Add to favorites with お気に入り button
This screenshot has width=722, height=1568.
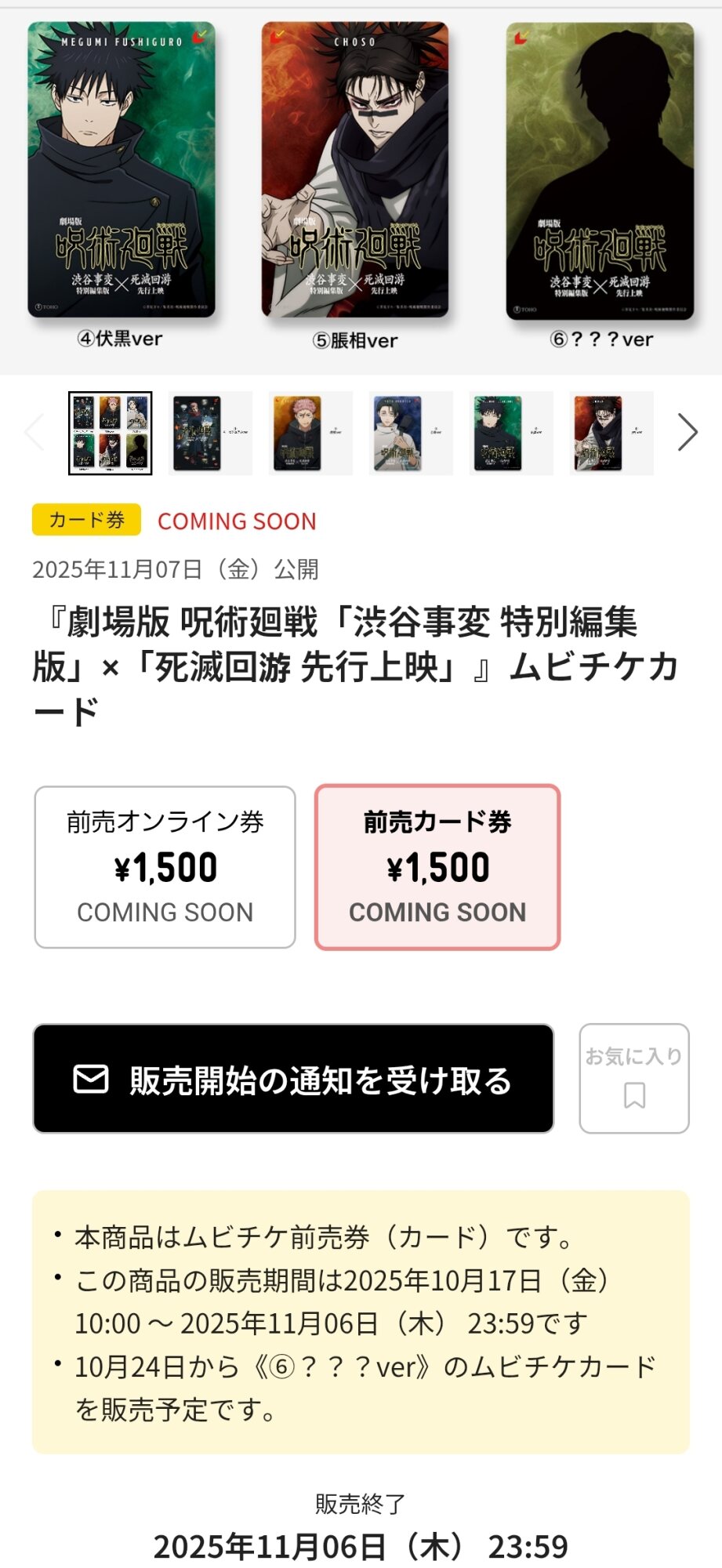coord(634,1079)
